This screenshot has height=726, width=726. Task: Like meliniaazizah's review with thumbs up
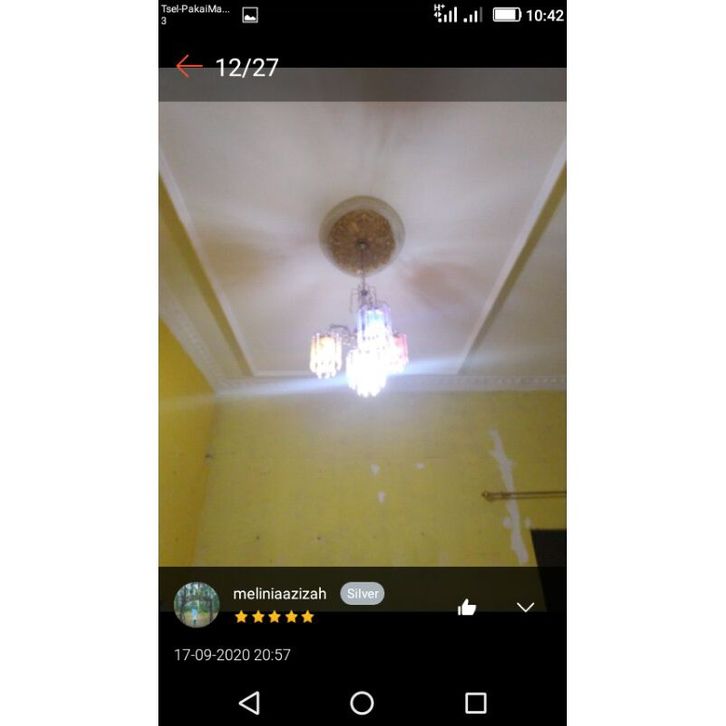[x=467, y=607]
